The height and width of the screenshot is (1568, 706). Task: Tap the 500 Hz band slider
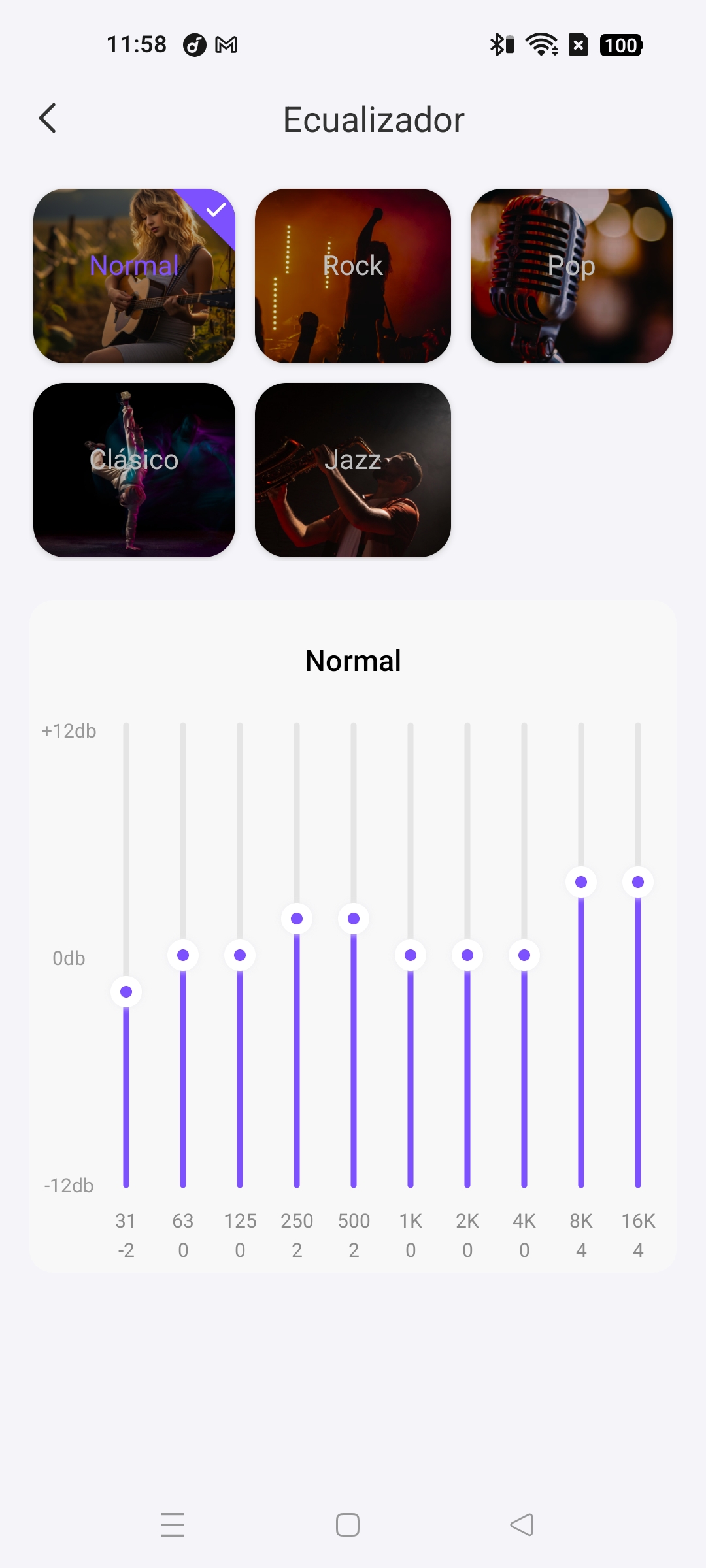[354, 919]
